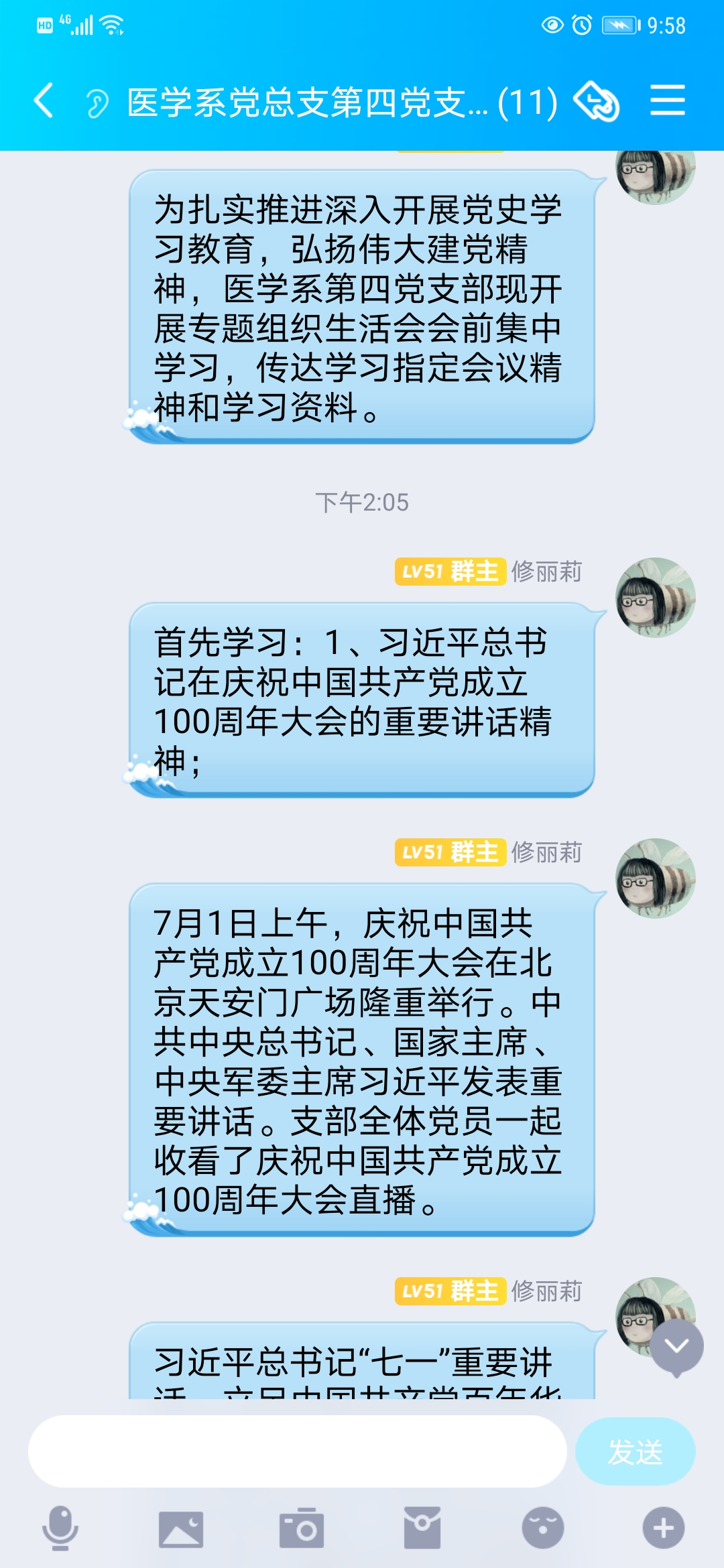Tap the 发送 send button
The height and width of the screenshot is (1568, 724).
[635, 1452]
